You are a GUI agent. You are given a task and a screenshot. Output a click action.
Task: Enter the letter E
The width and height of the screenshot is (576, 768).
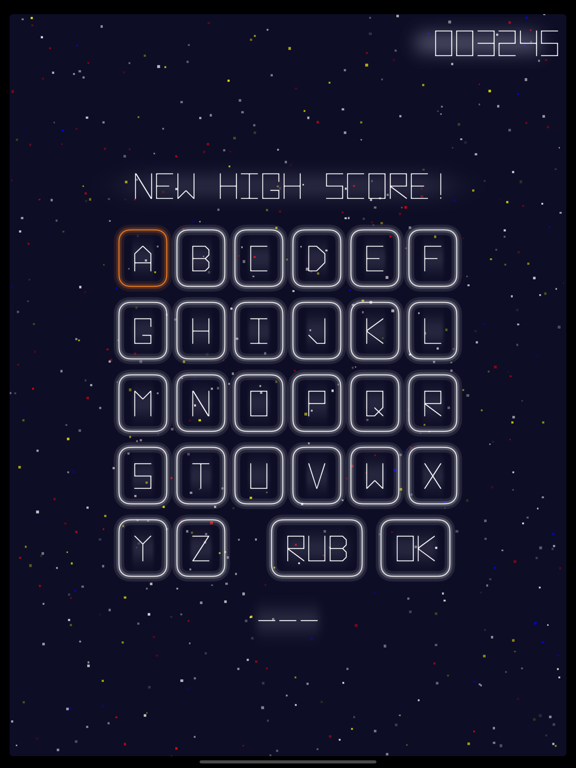(375, 258)
